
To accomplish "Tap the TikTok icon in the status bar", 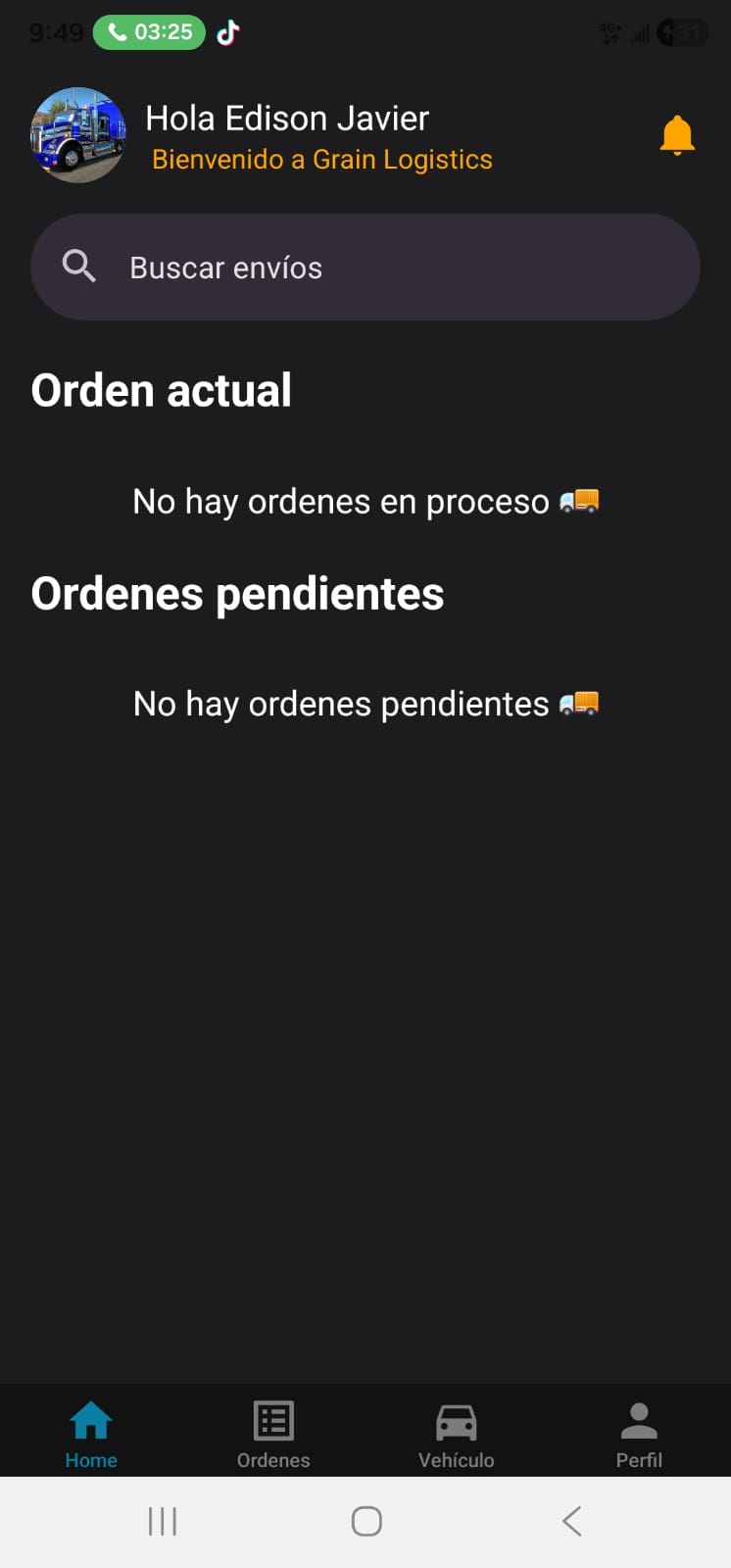I will pos(227,32).
